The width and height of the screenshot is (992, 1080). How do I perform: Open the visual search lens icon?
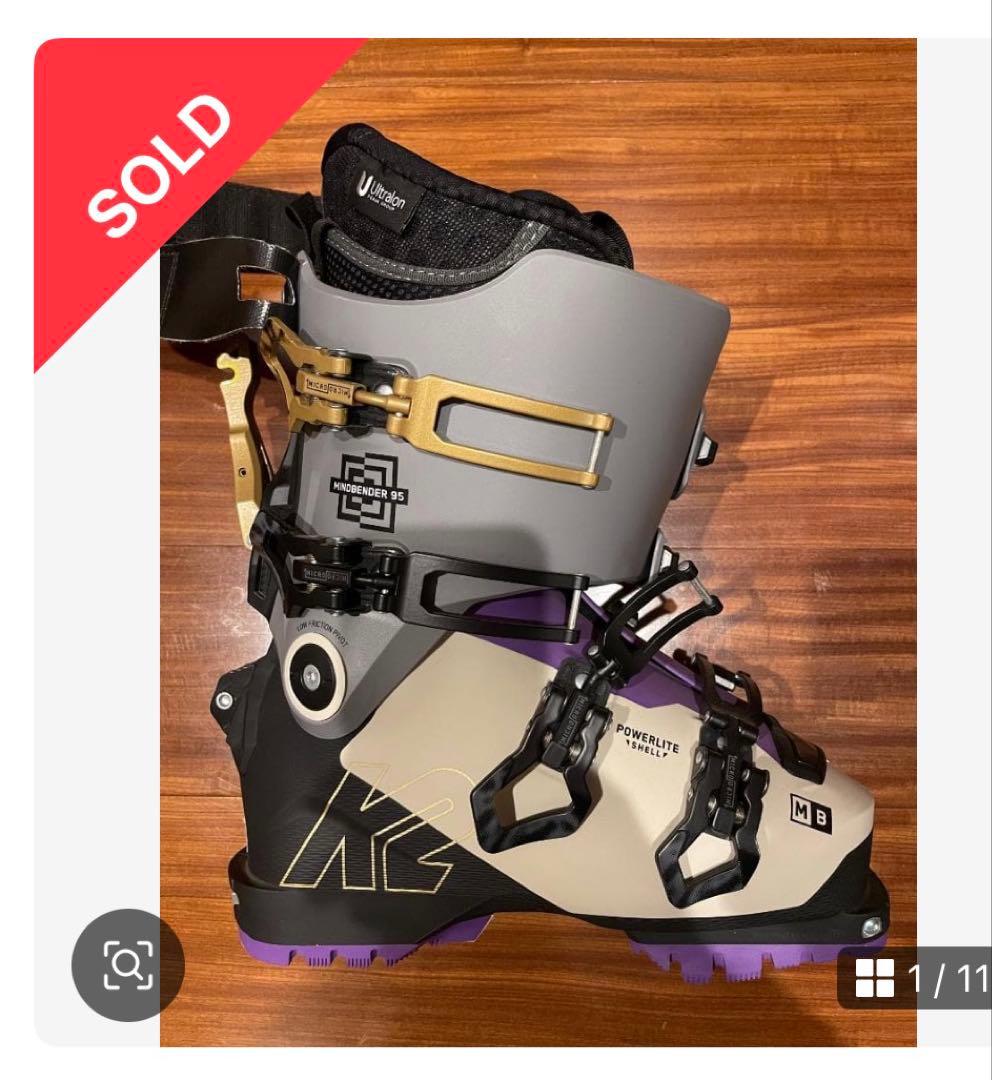(x=128, y=964)
